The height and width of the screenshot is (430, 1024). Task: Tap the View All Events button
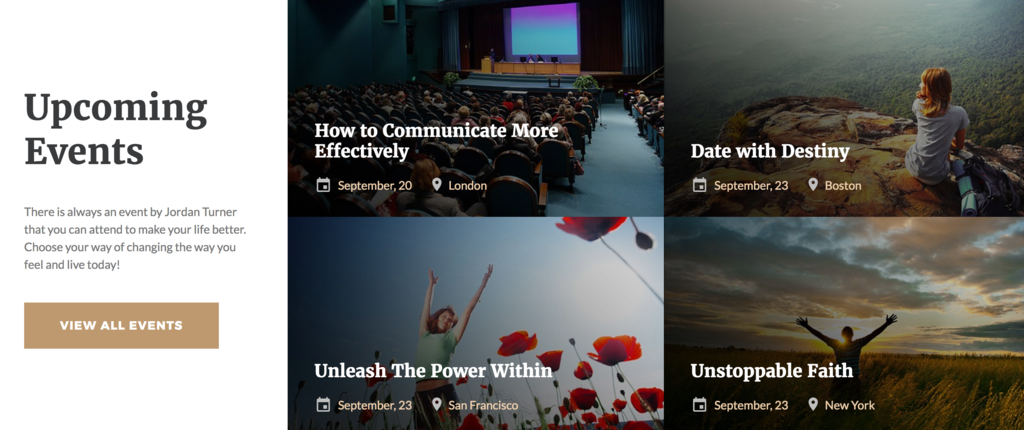[x=121, y=325]
